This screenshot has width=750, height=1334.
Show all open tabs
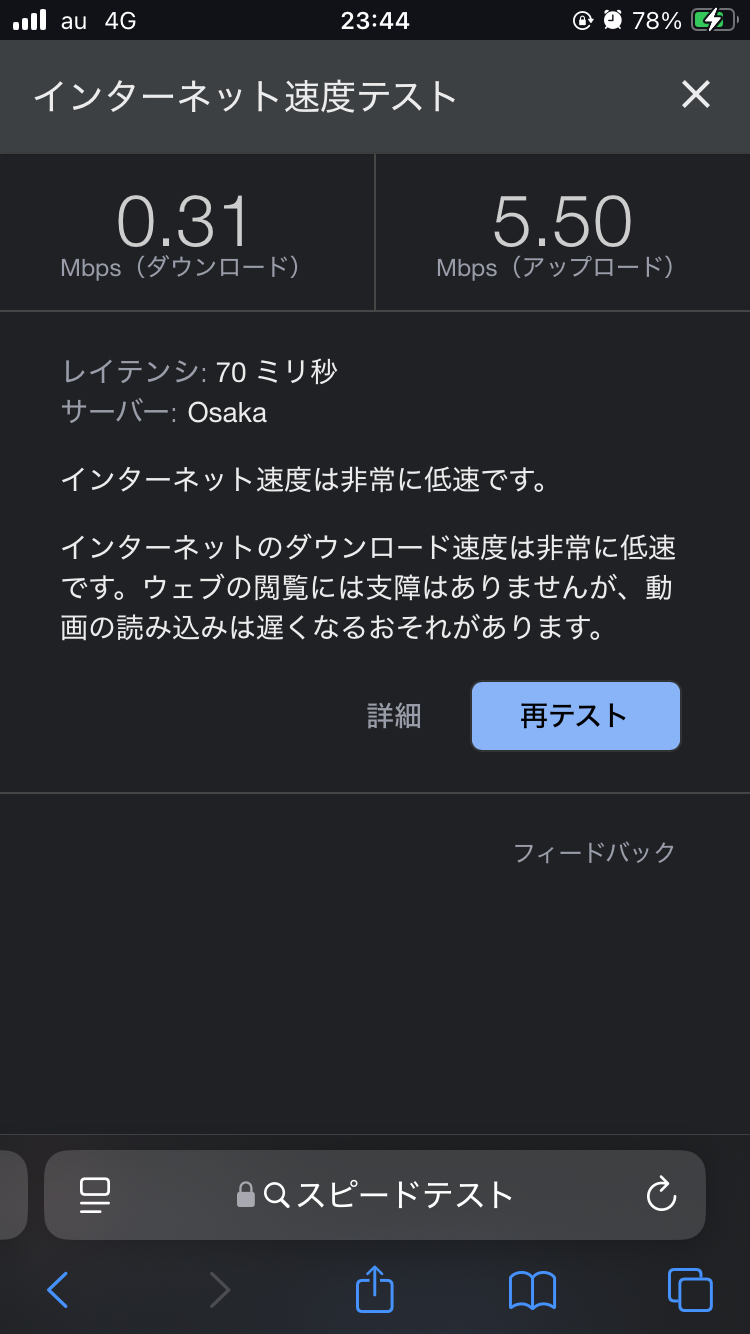[x=690, y=1290]
